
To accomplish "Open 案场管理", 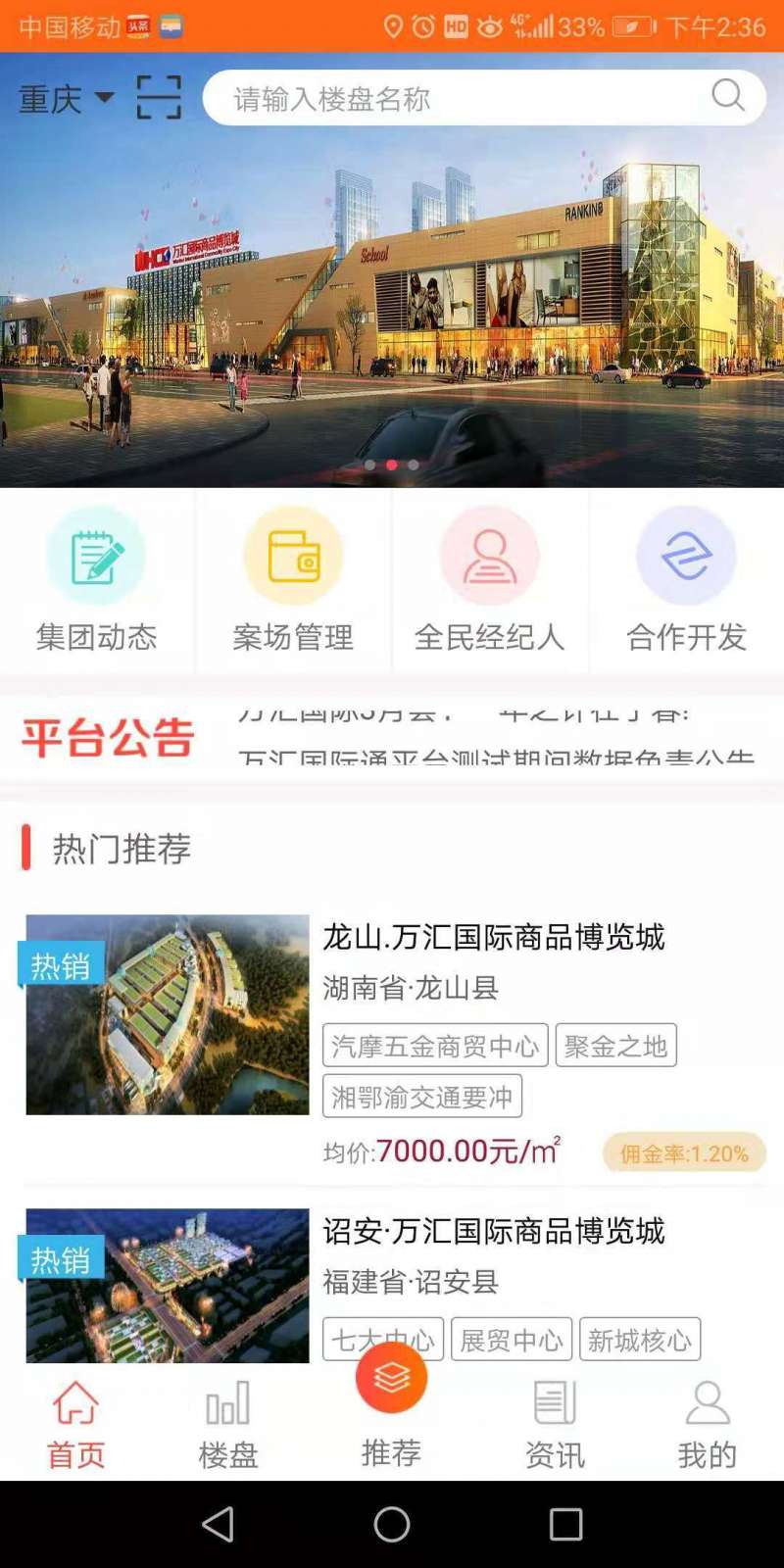I will point(293,580).
